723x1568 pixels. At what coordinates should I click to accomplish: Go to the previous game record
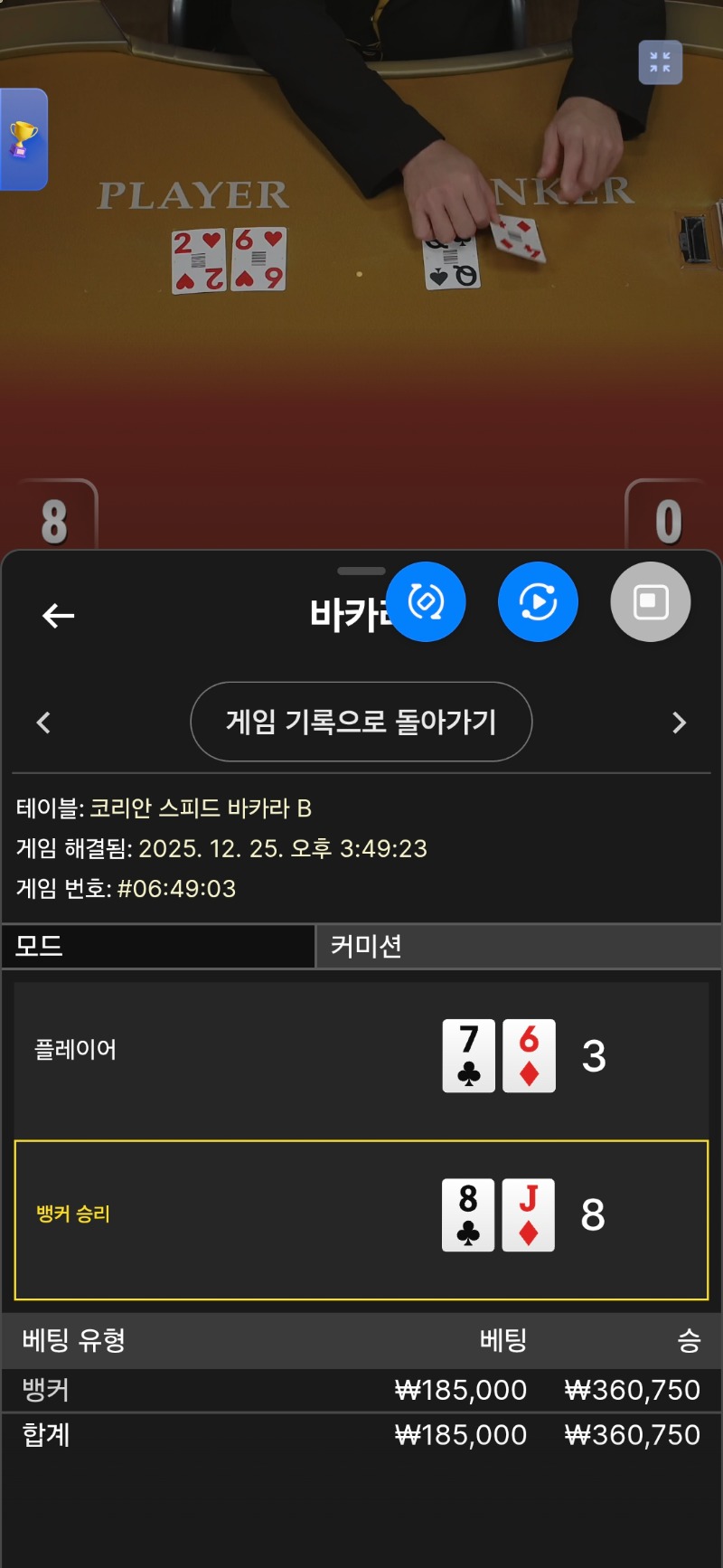pos(43,723)
